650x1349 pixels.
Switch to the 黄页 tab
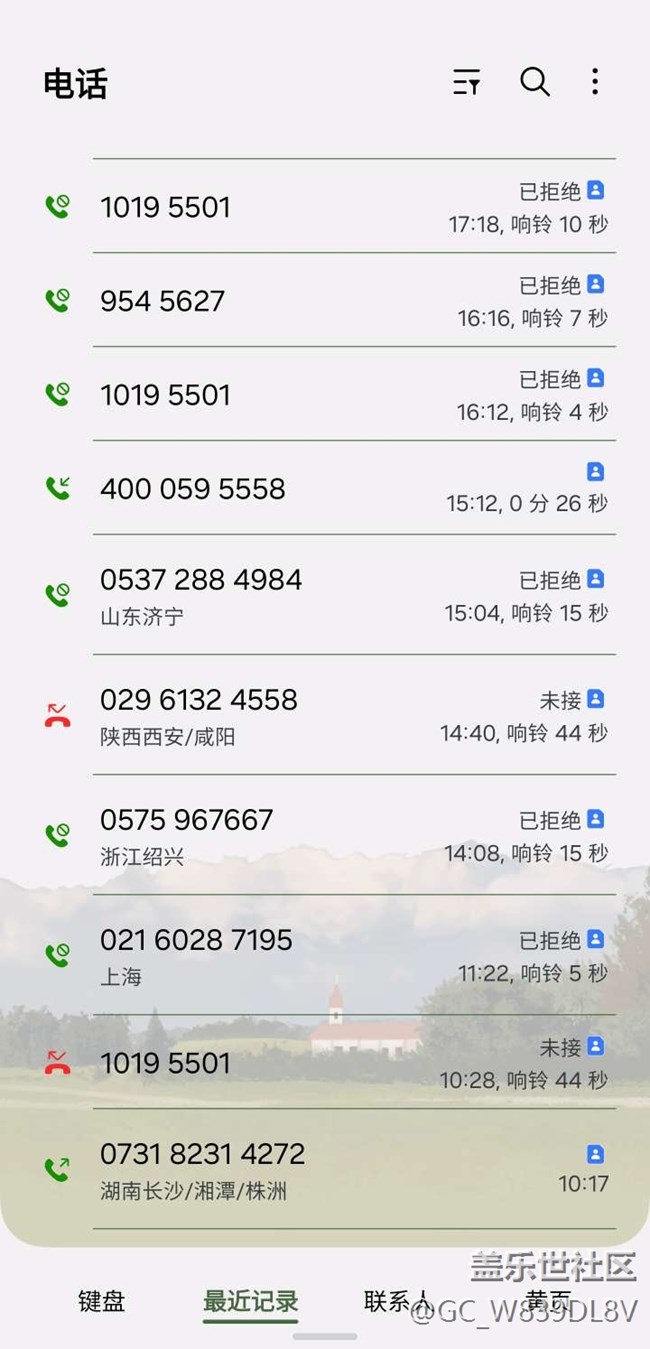[549, 1301]
